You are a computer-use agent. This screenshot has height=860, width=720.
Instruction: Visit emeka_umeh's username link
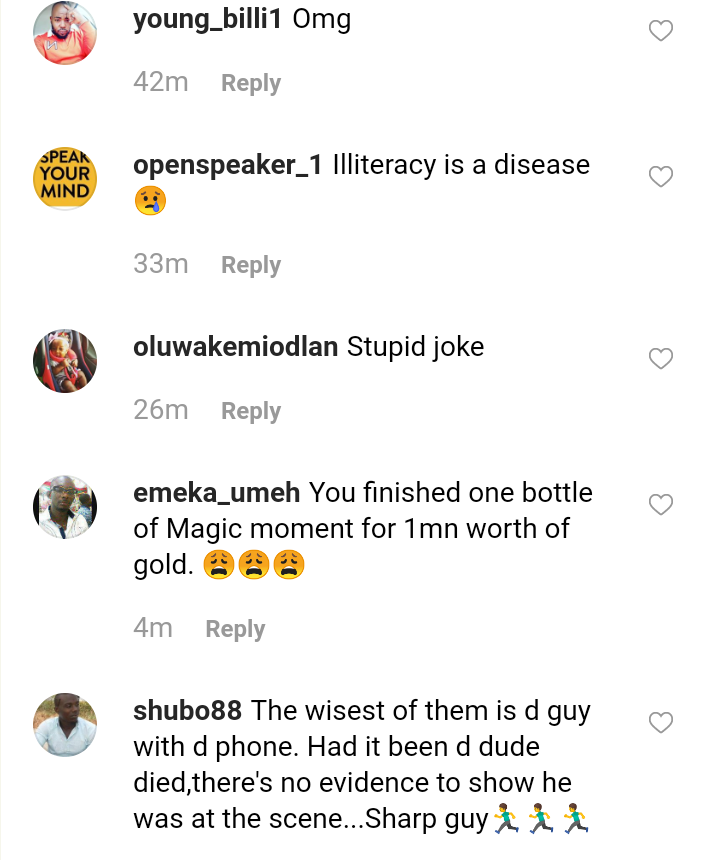pos(216,493)
